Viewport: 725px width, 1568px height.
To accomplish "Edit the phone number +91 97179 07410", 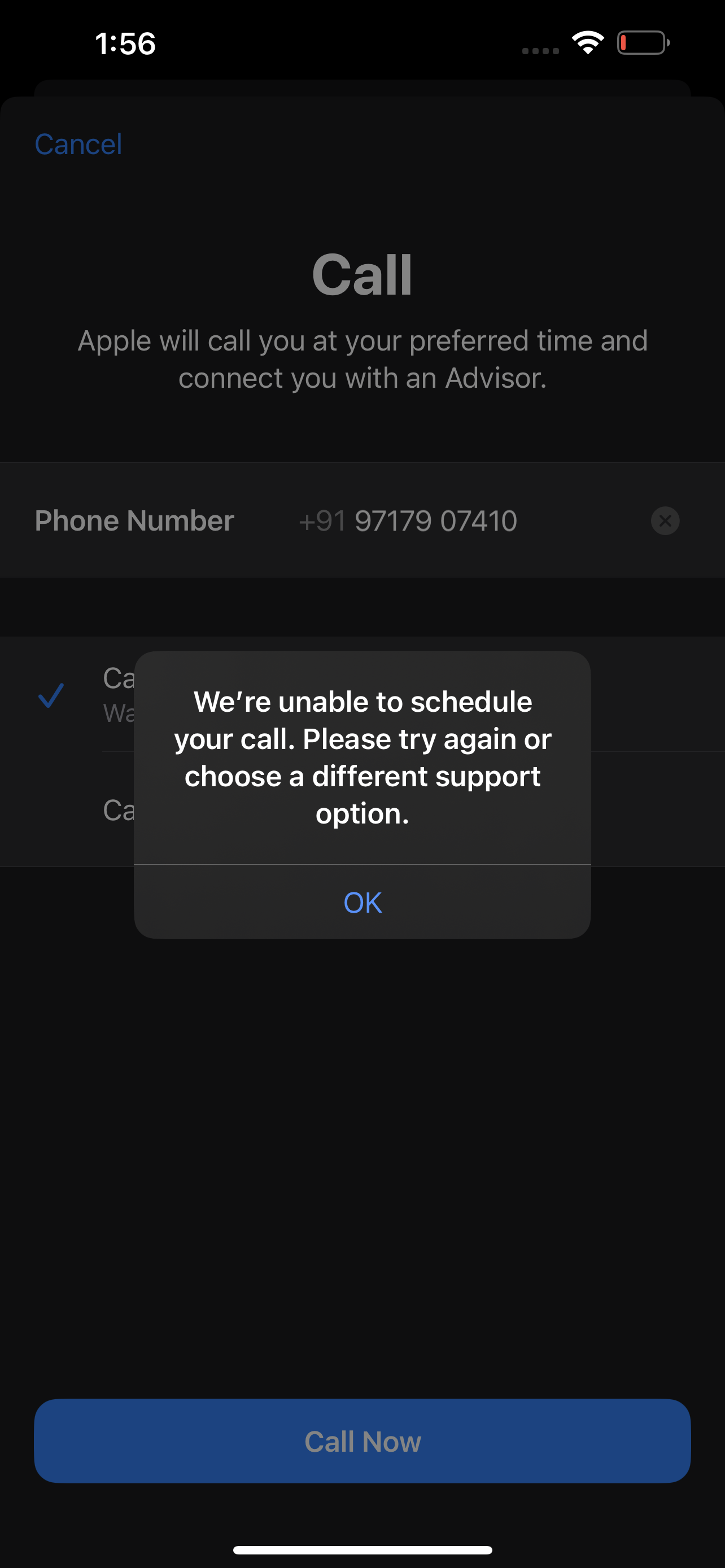I will click(x=435, y=521).
